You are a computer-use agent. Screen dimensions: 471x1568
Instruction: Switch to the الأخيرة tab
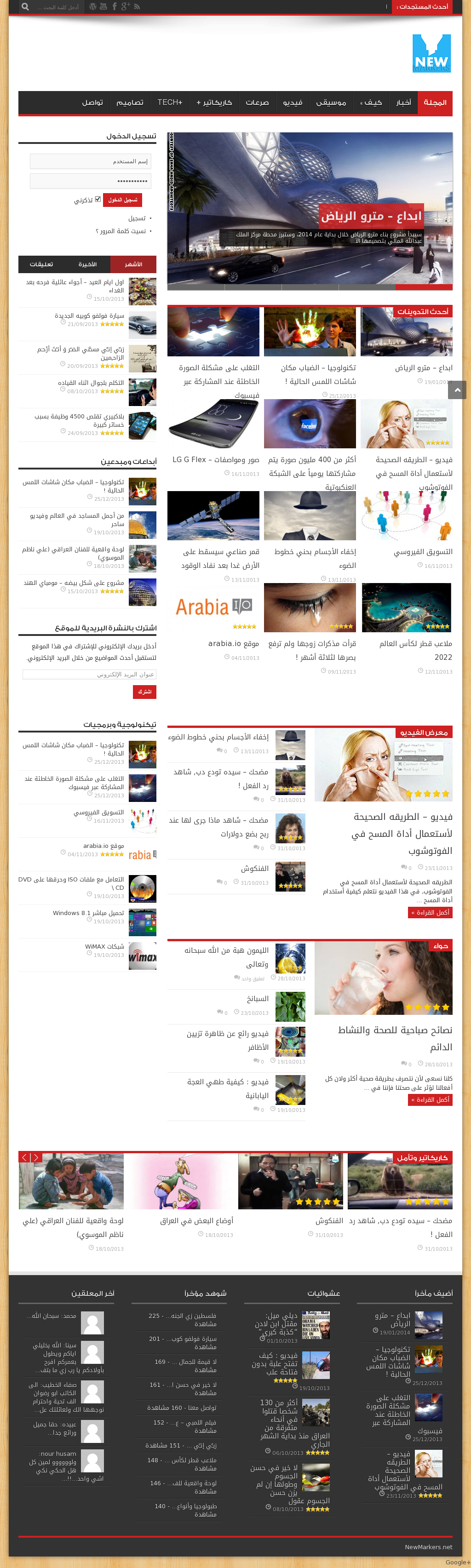click(x=88, y=264)
